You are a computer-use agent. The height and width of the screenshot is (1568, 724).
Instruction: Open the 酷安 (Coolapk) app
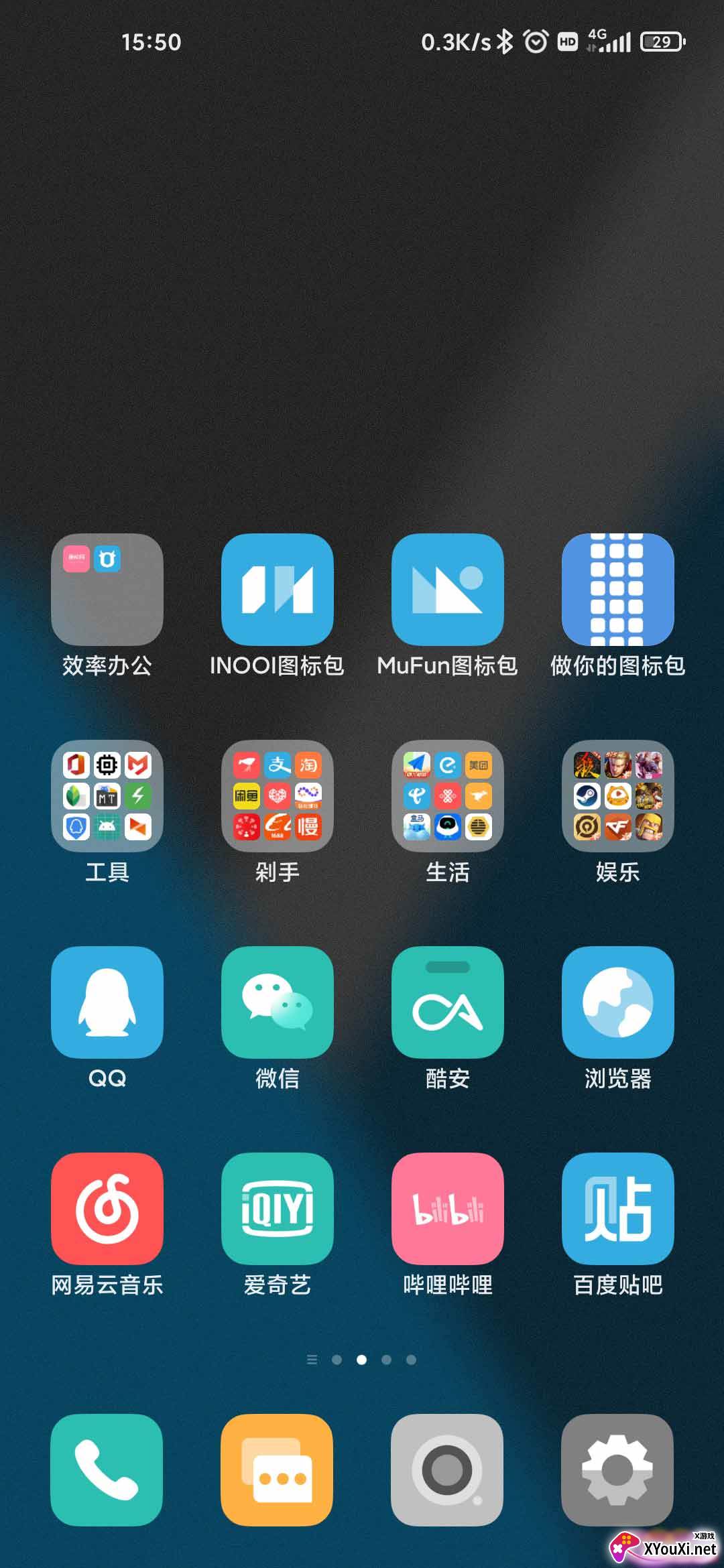(x=447, y=1001)
